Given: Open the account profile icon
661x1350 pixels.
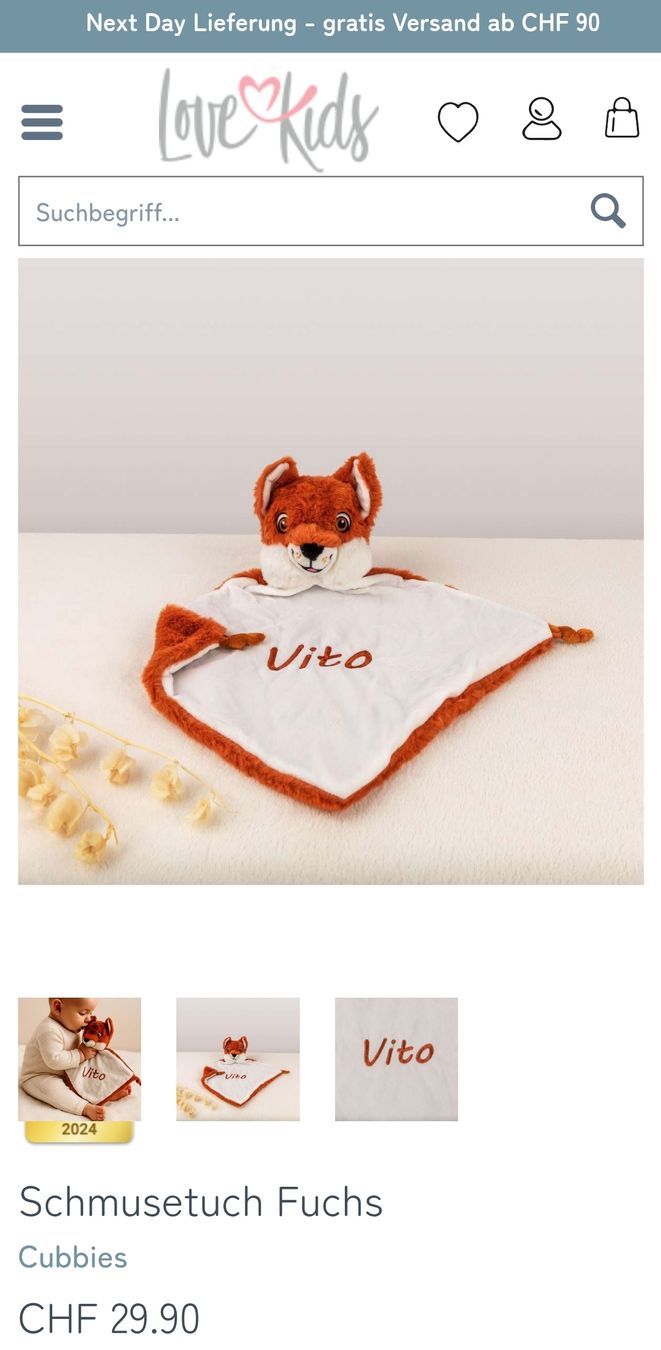Looking at the screenshot, I should [x=542, y=119].
